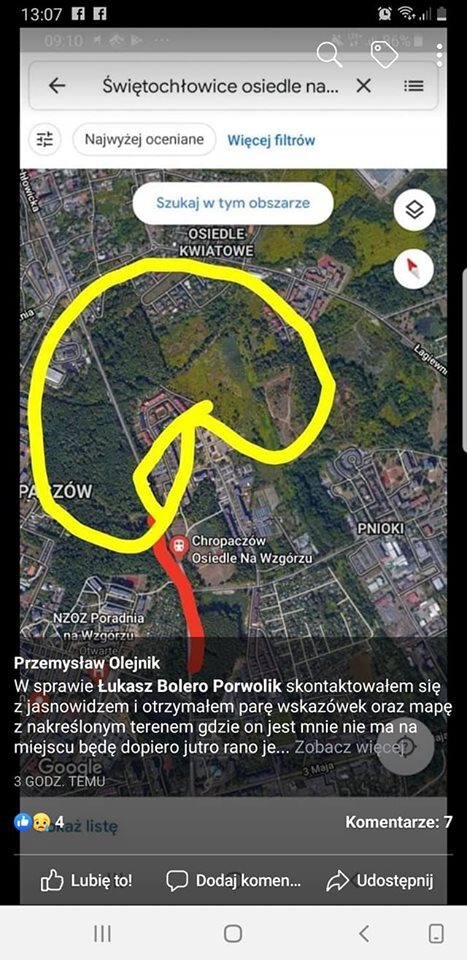This screenshot has width=467, height=960.
Task: Go to the home screen
Action: click(x=233, y=933)
